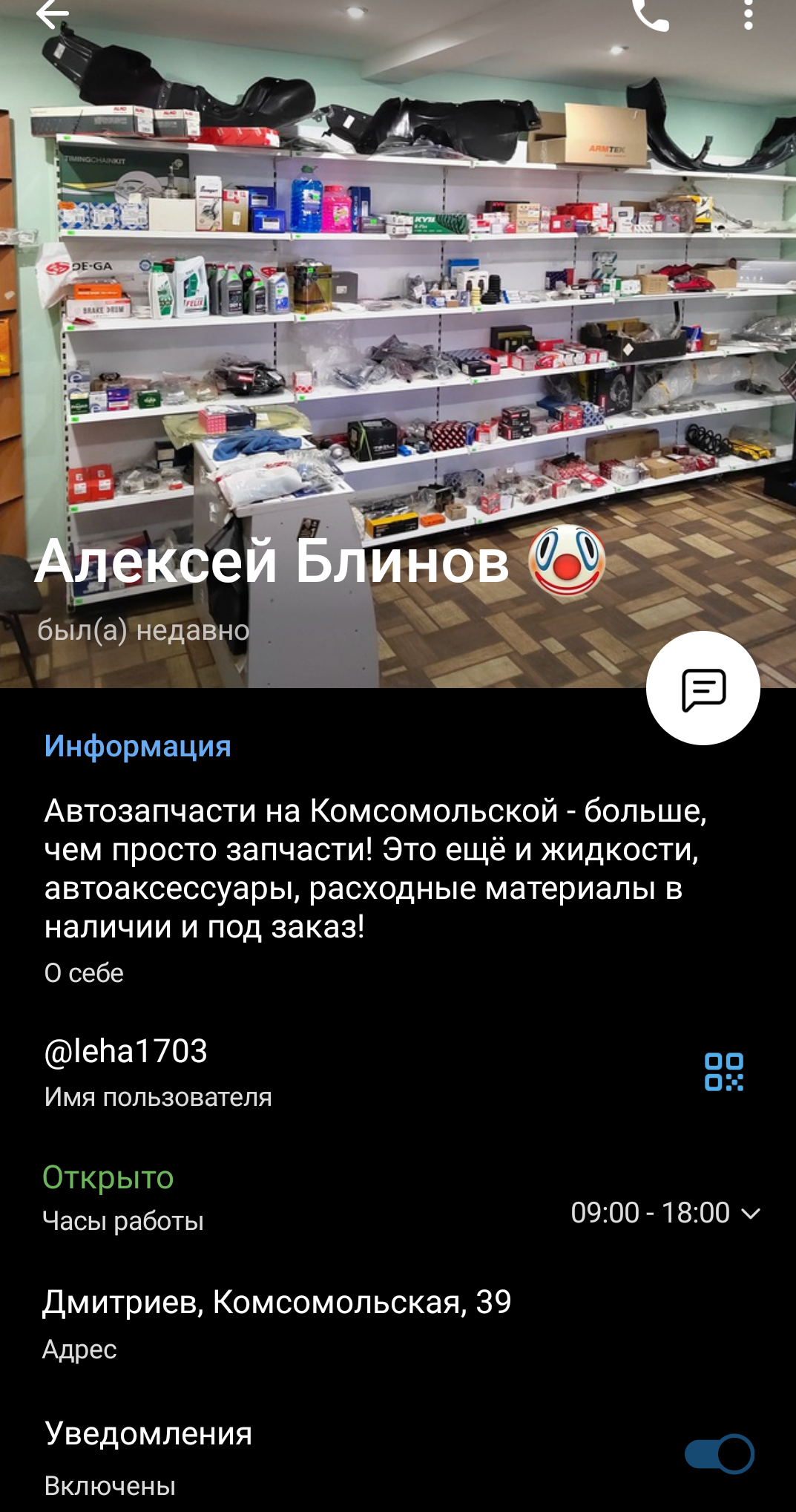Show QR code for @leha1703
Screen dimensions: 796x1512
pyautogui.click(x=723, y=1072)
